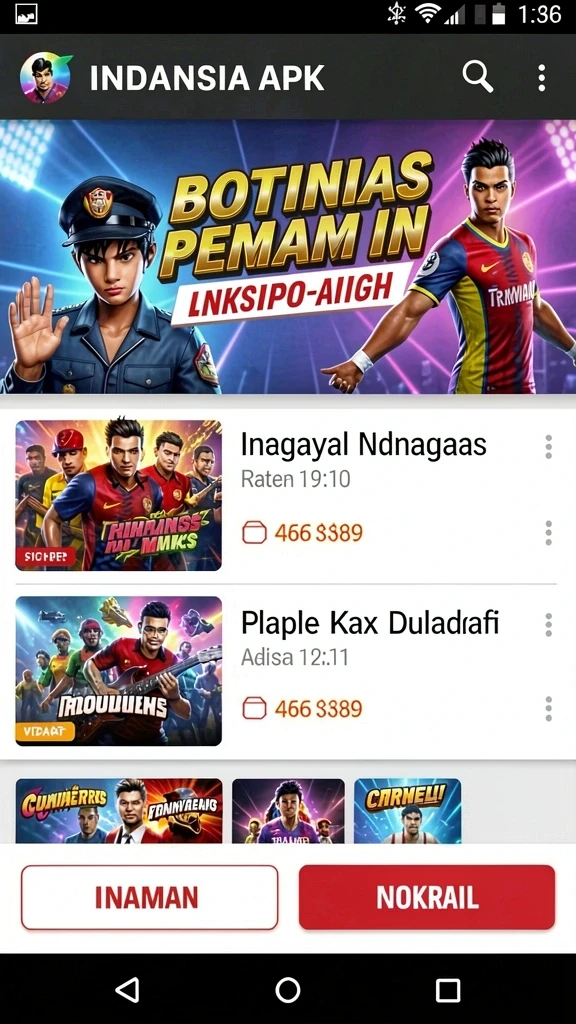Open the Botinias Pemam In banner
The image size is (576, 1024).
click(288, 257)
